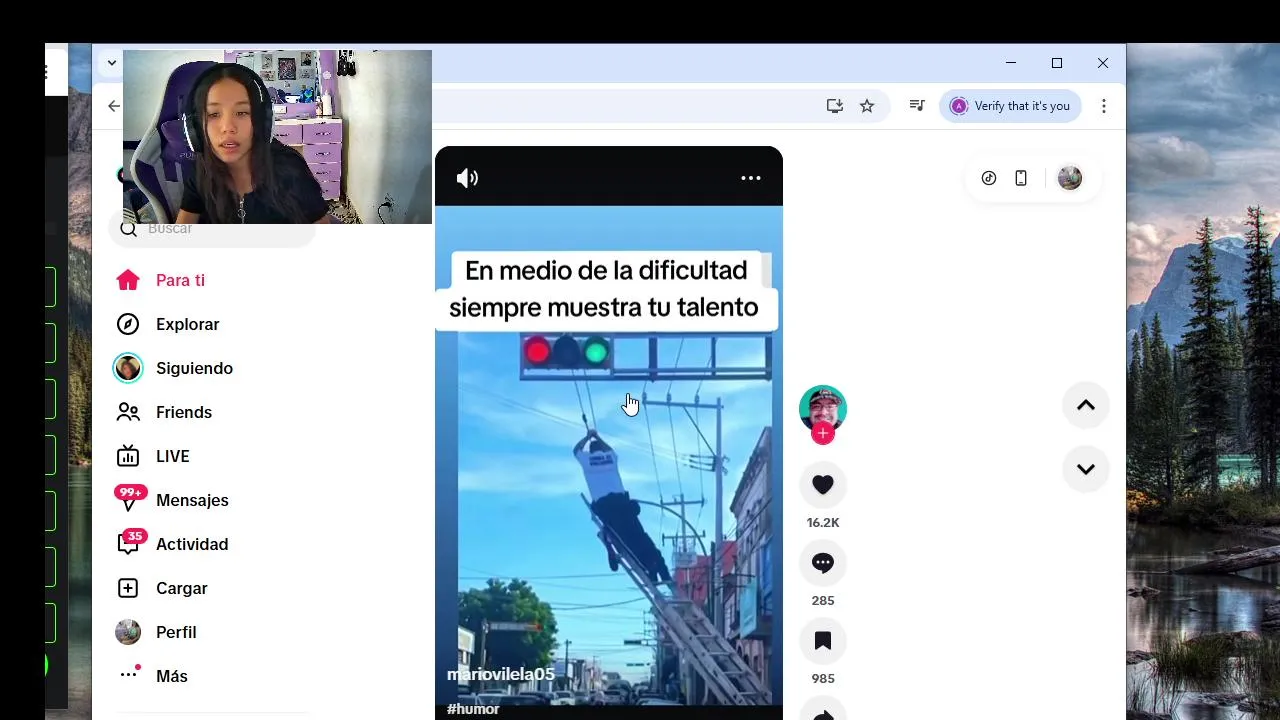View the Actividad notifications
The height and width of the screenshot is (720, 1280).
(x=191, y=544)
